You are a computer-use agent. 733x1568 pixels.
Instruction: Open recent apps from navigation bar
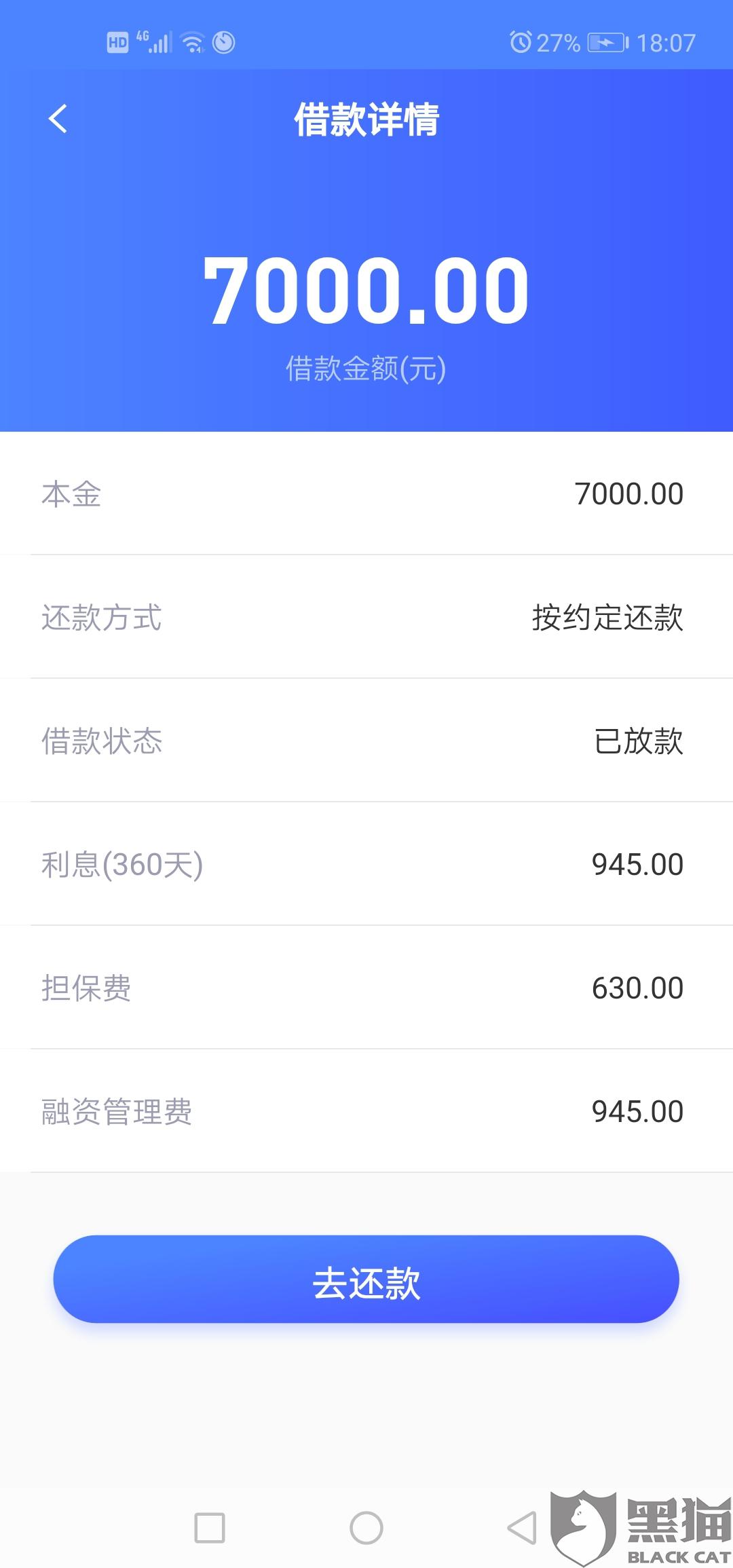[x=210, y=1527]
